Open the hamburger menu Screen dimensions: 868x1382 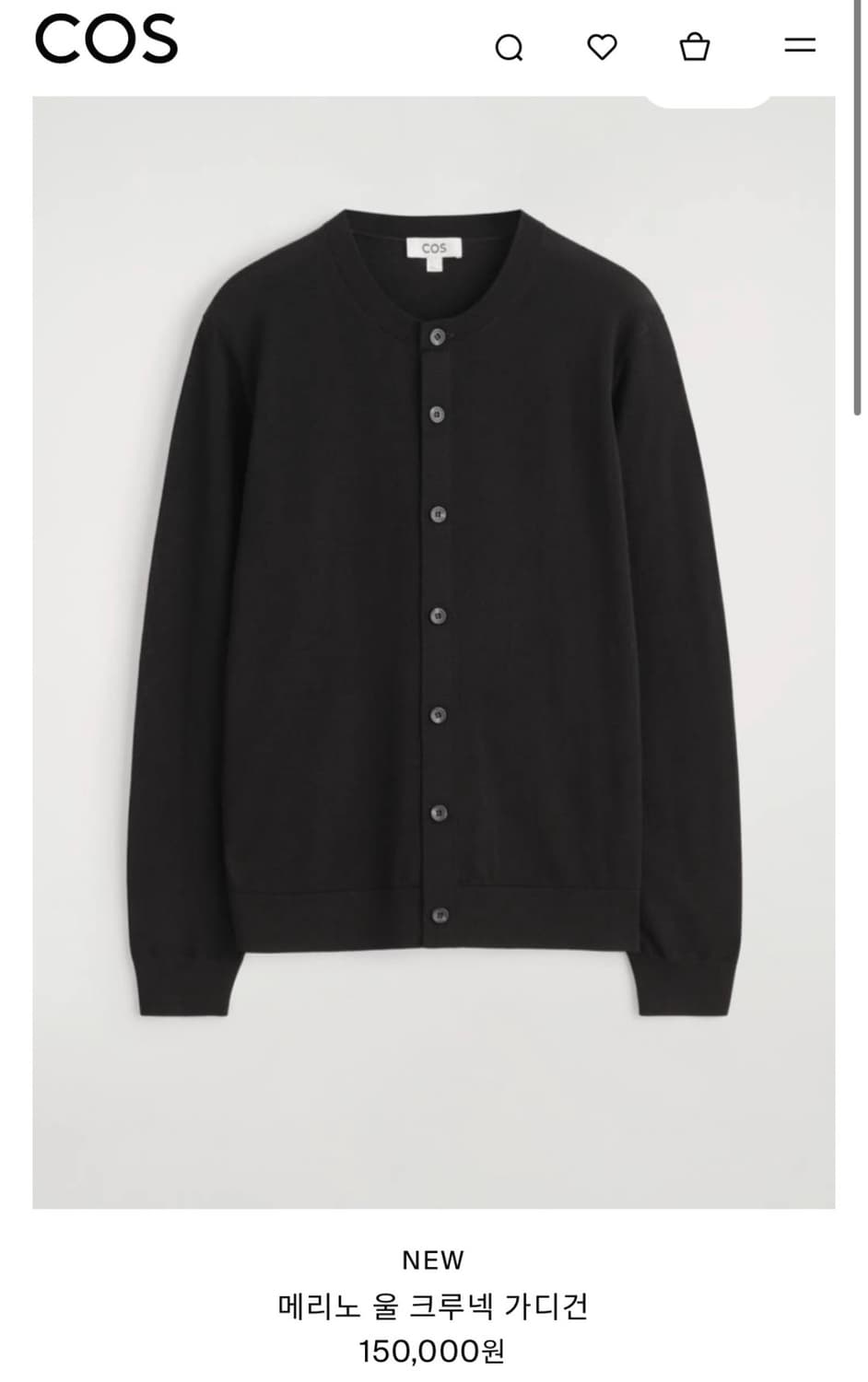point(799,45)
